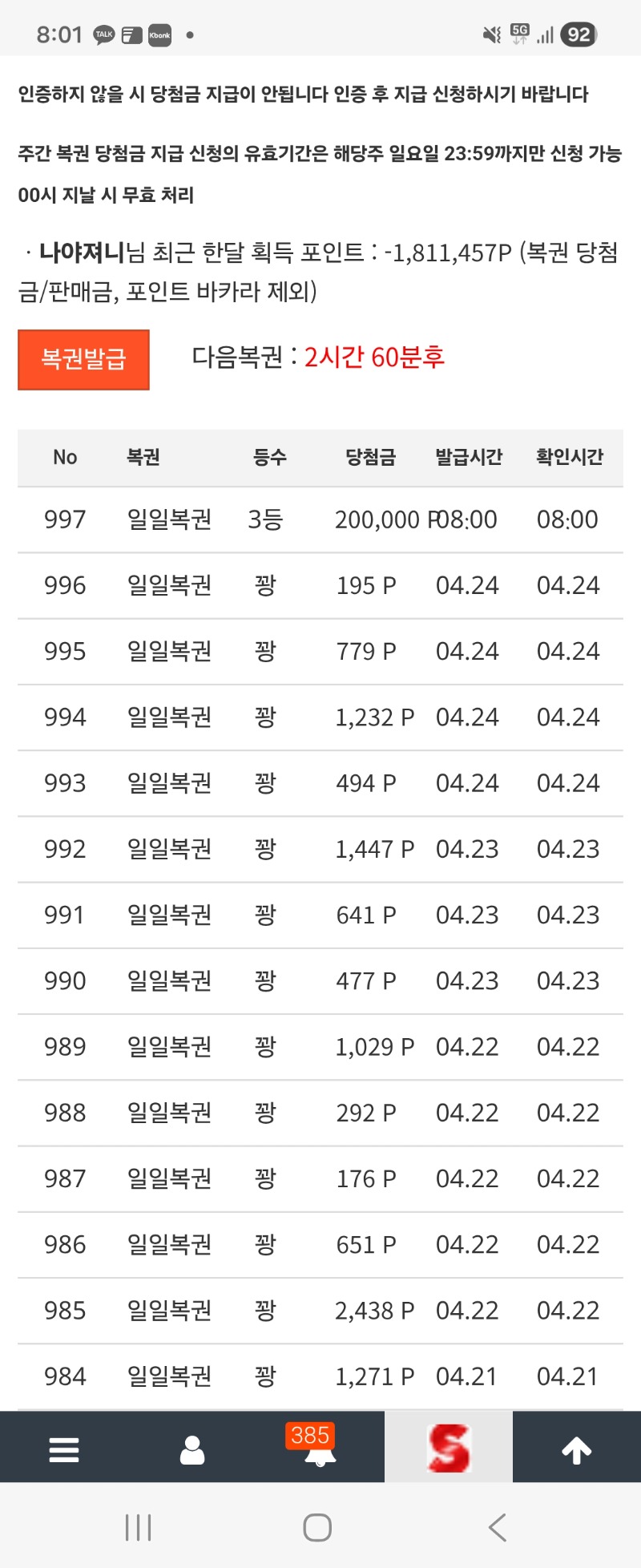Go to the system home screen

[x=317, y=1527]
